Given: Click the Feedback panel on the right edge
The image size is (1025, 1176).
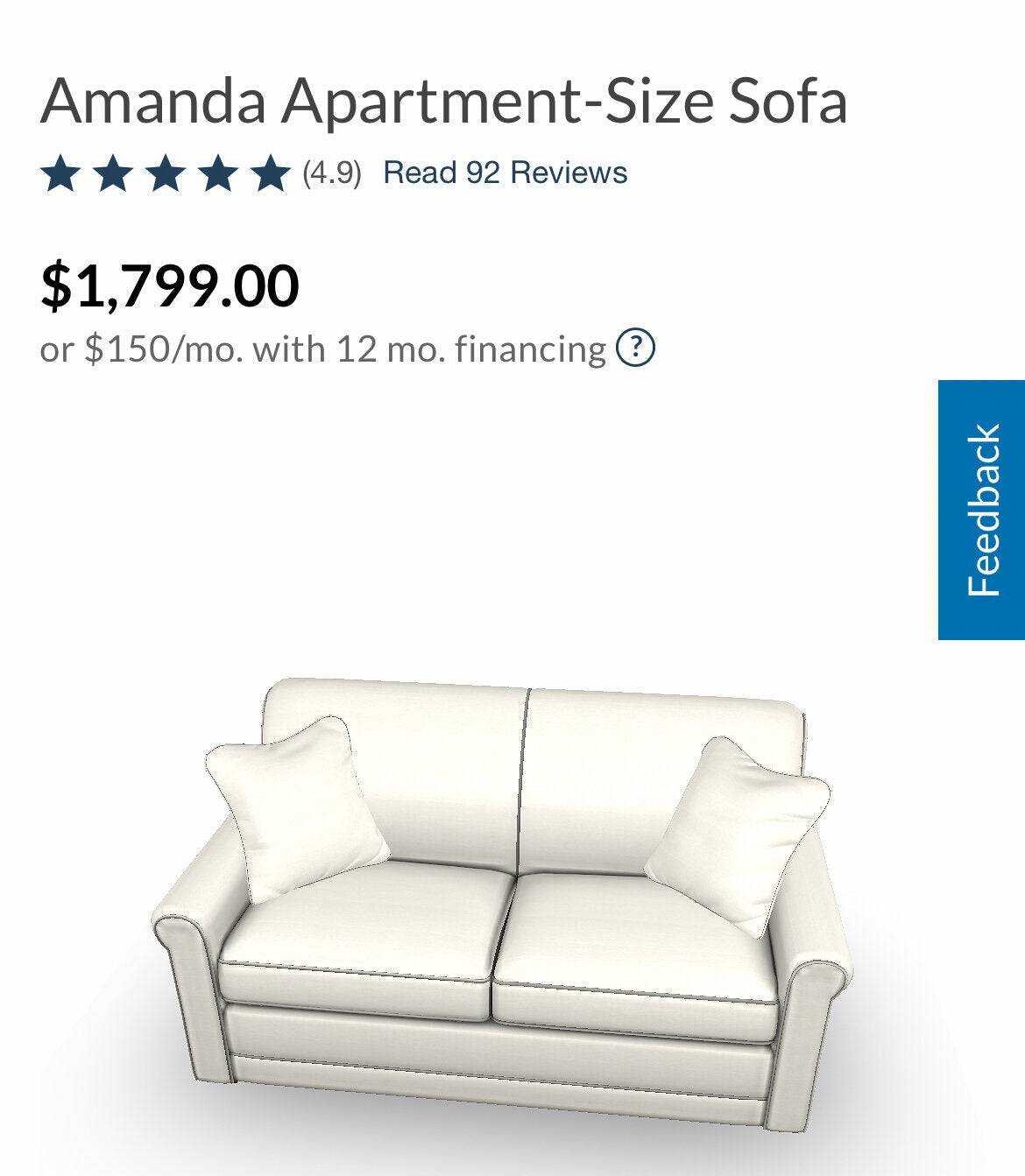Looking at the screenshot, I should pyautogui.click(x=982, y=511).
